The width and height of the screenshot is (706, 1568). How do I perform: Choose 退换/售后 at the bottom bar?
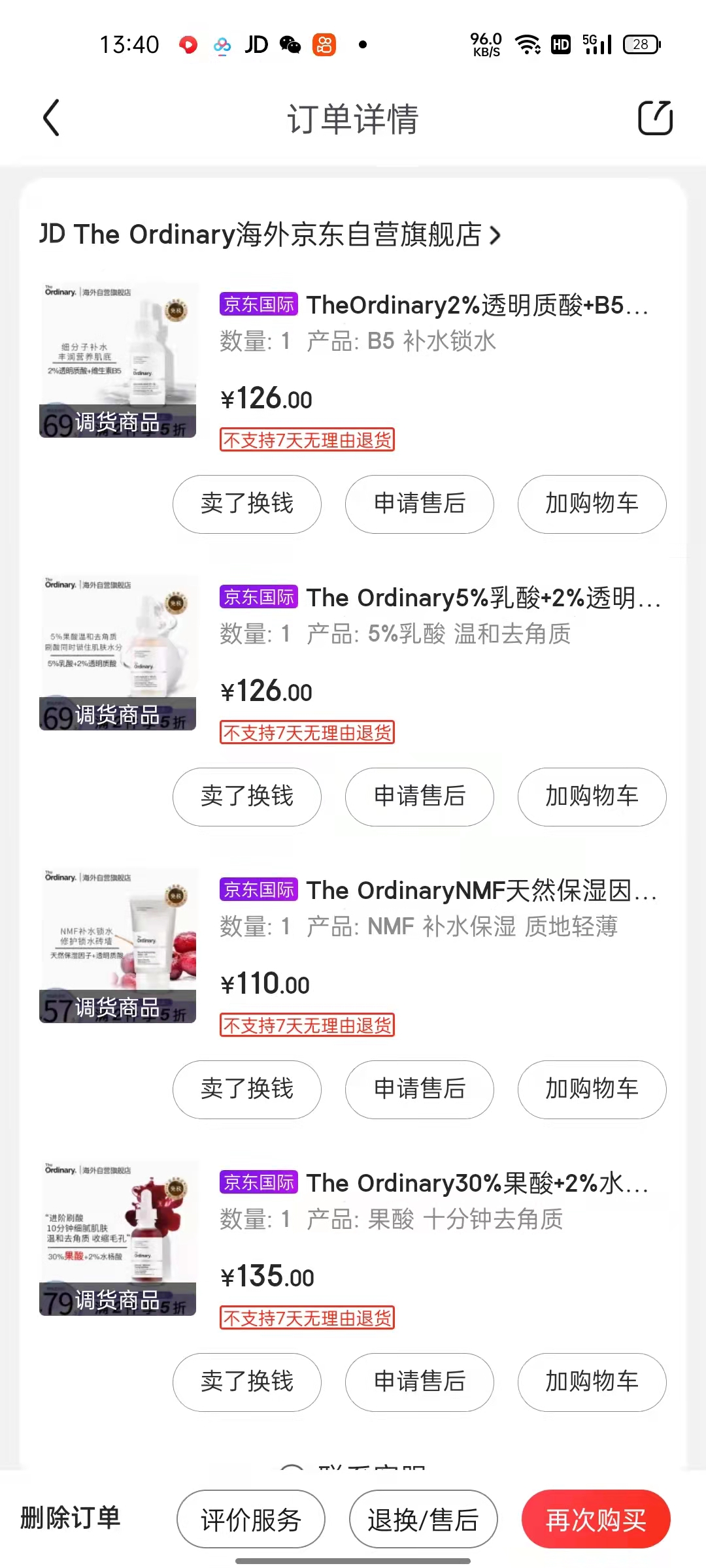[423, 1519]
